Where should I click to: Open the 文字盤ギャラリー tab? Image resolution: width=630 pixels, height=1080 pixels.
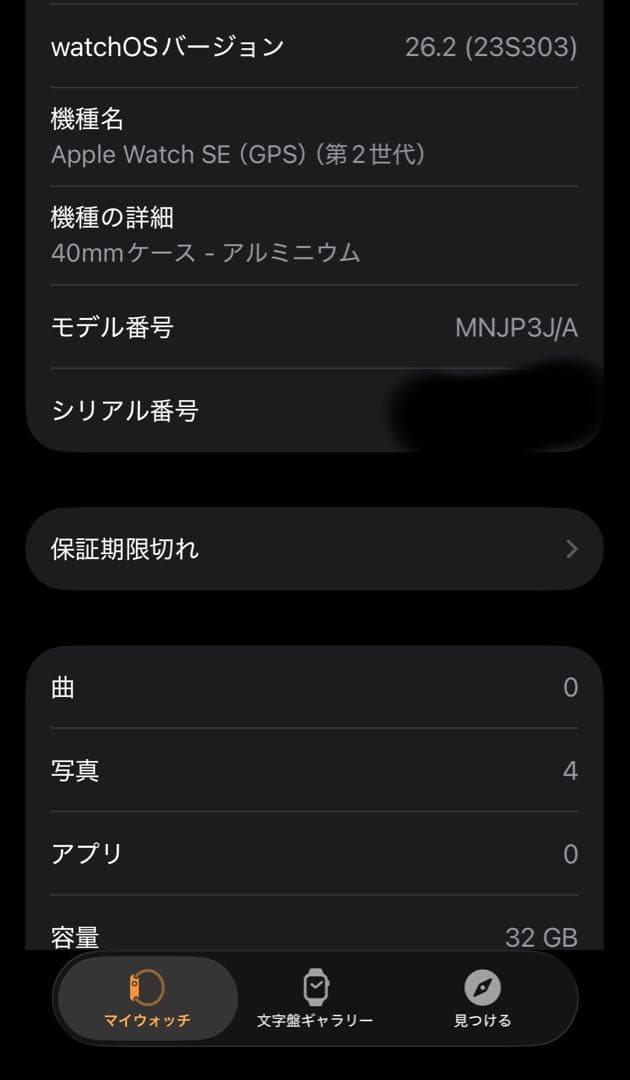(x=315, y=998)
